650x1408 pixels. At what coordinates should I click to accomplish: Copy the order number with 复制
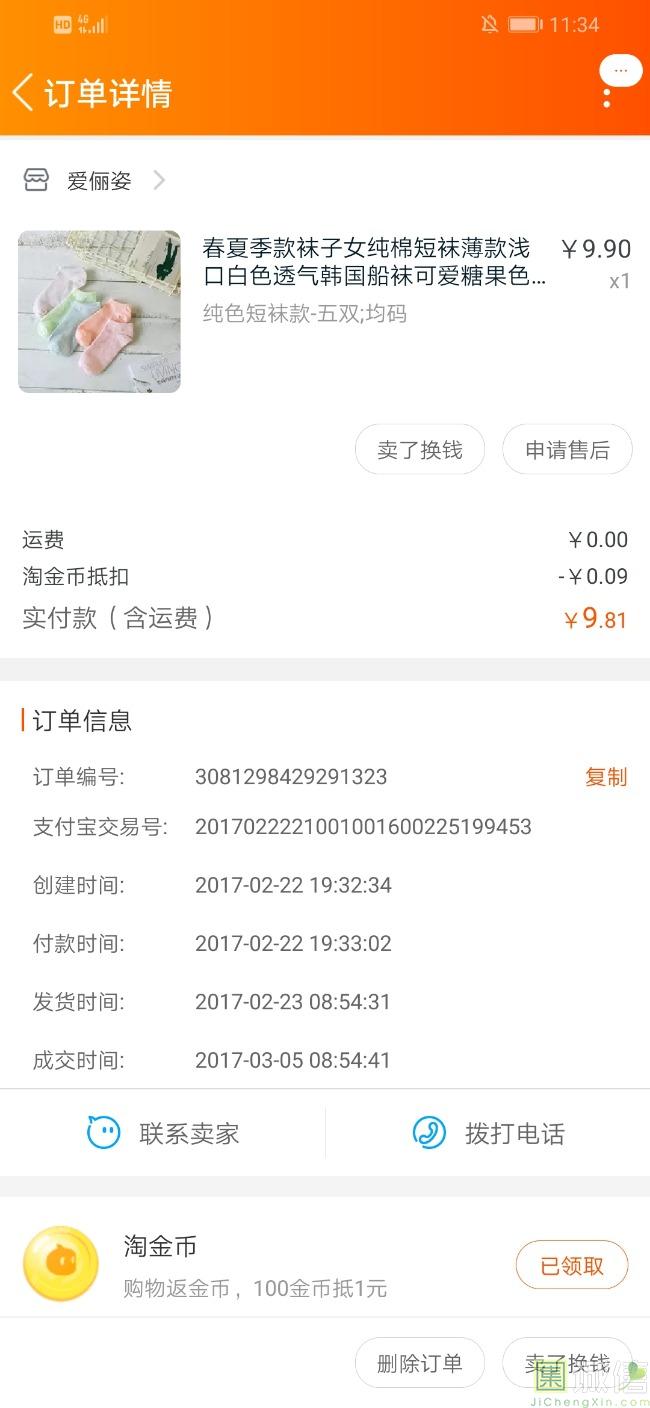(x=606, y=777)
